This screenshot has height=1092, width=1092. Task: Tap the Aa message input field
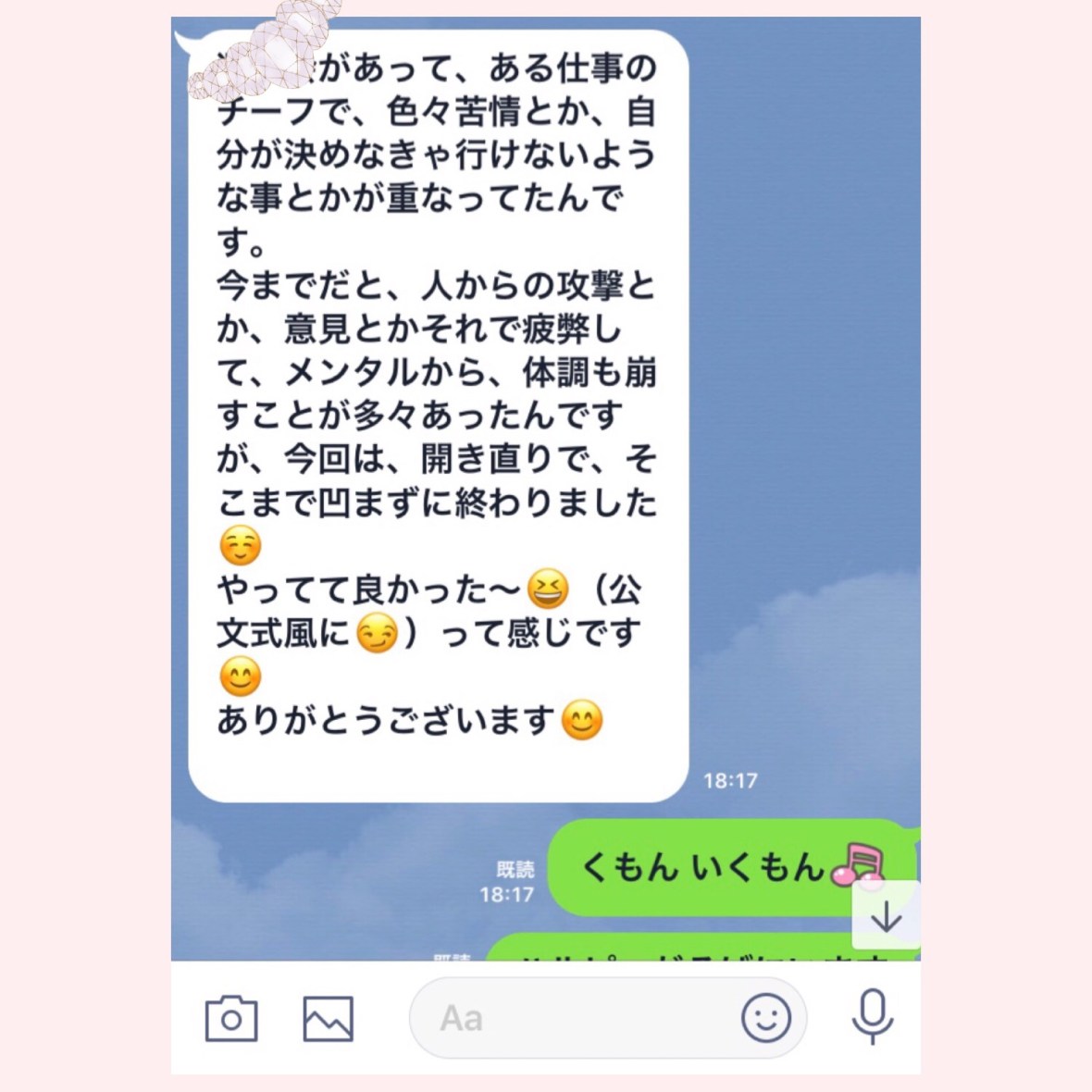(x=574, y=1019)
